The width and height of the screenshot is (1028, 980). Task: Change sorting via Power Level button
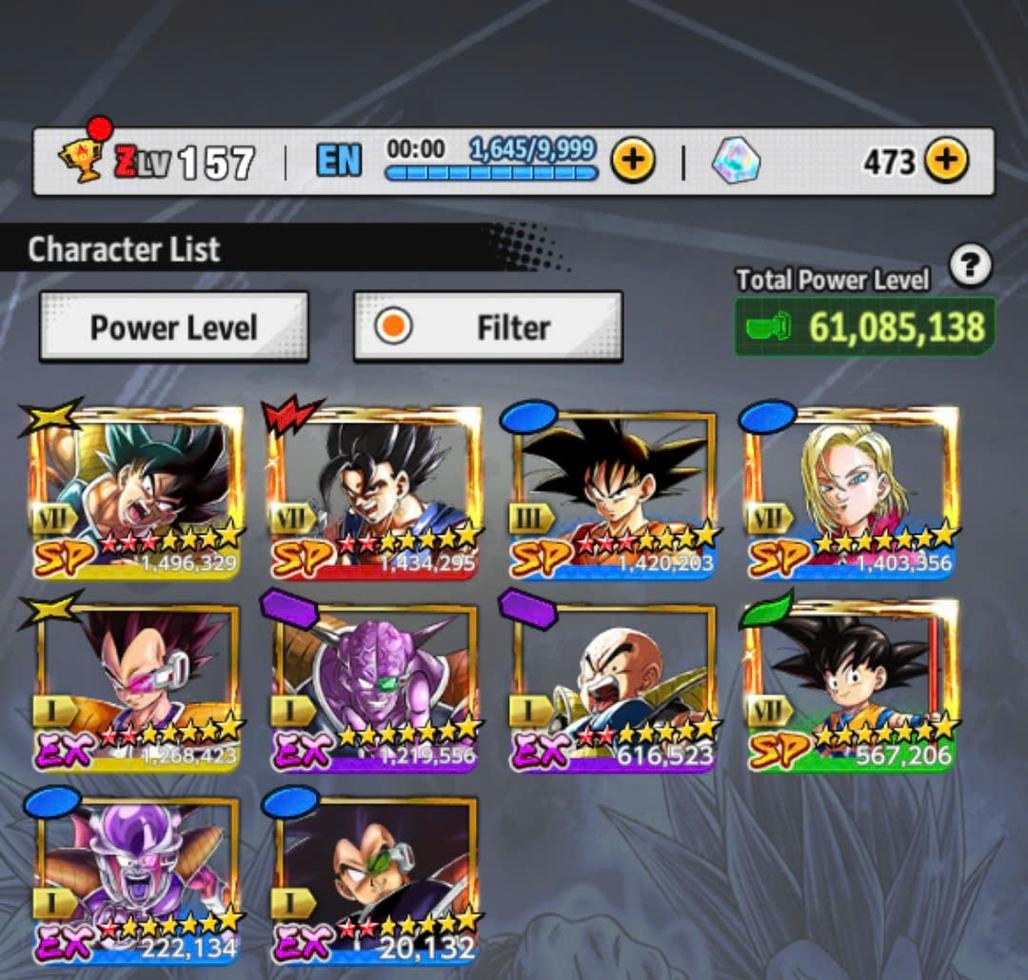174,327
